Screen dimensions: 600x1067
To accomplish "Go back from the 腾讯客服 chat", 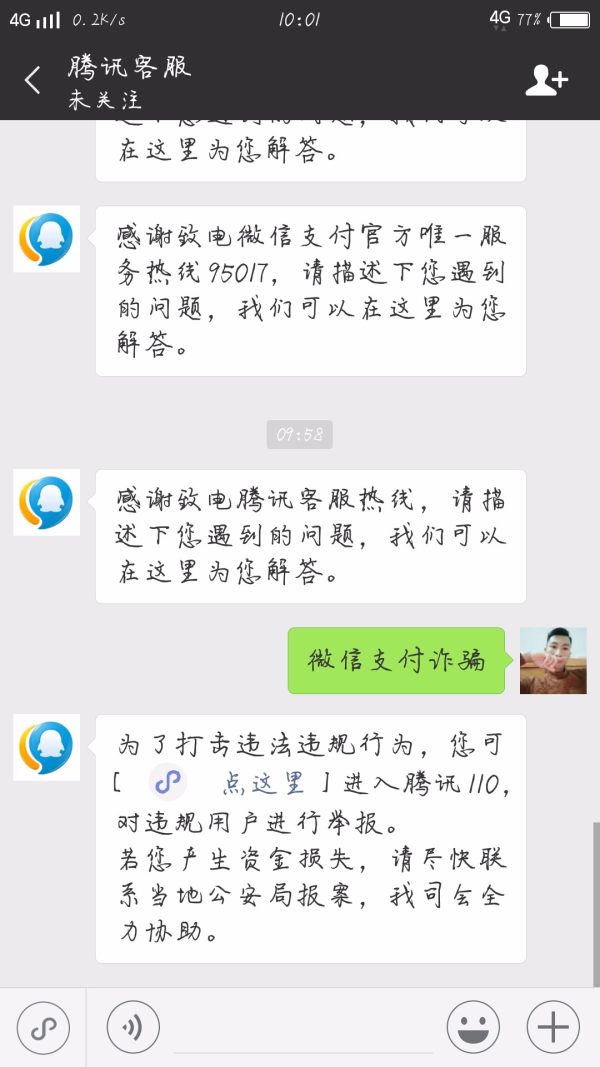I will click(x=33, y=81).
